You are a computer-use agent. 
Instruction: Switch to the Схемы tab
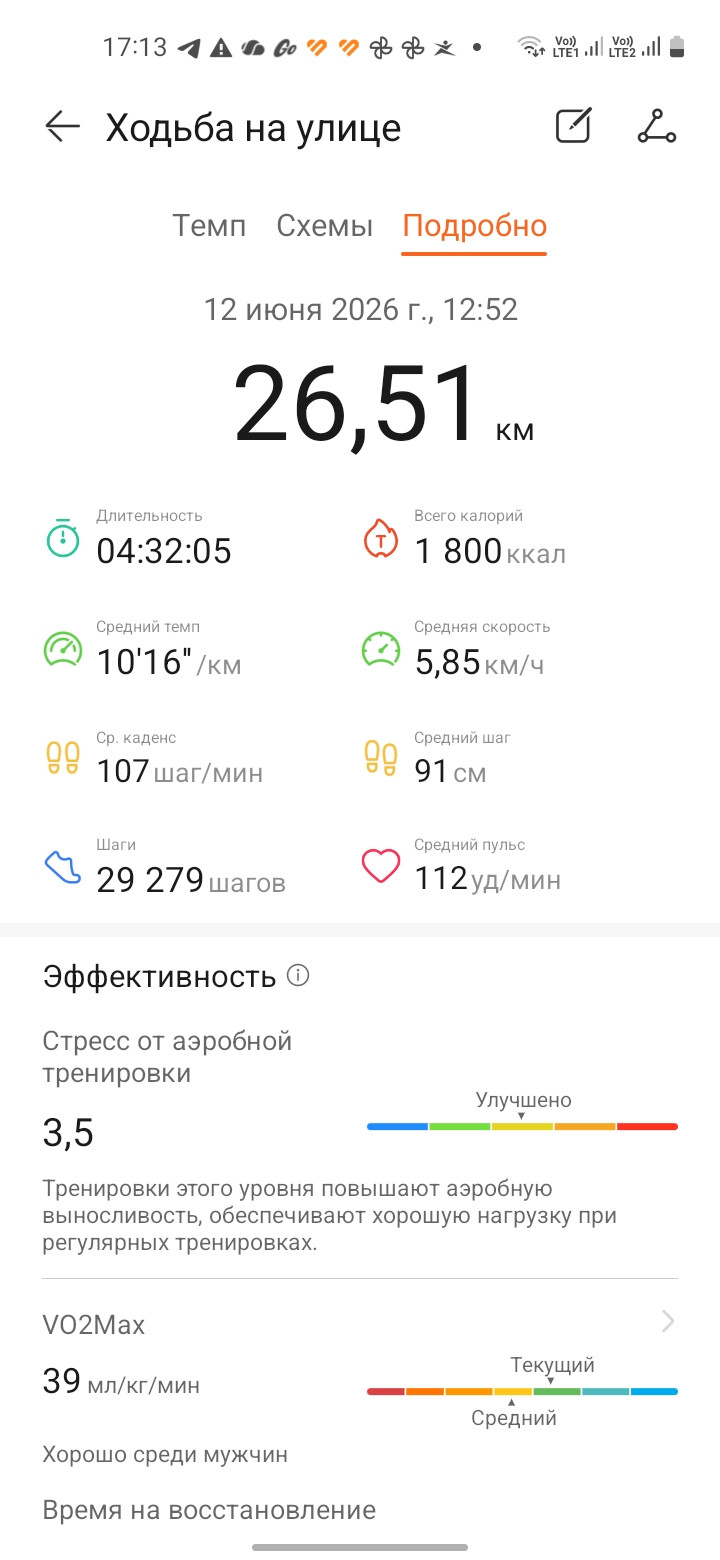pos(325,225)
